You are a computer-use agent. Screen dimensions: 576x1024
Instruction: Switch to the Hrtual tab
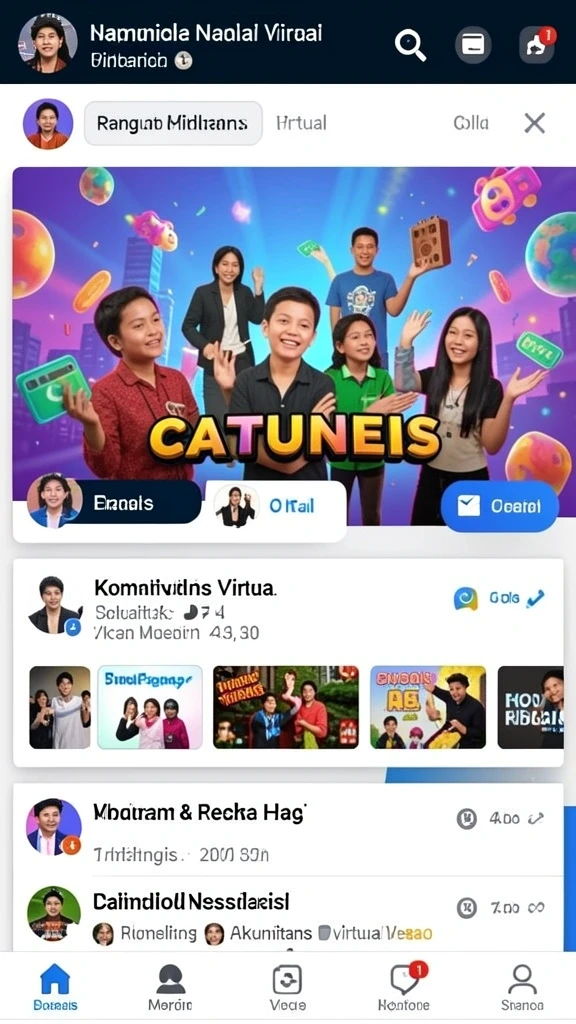point(301,123)
